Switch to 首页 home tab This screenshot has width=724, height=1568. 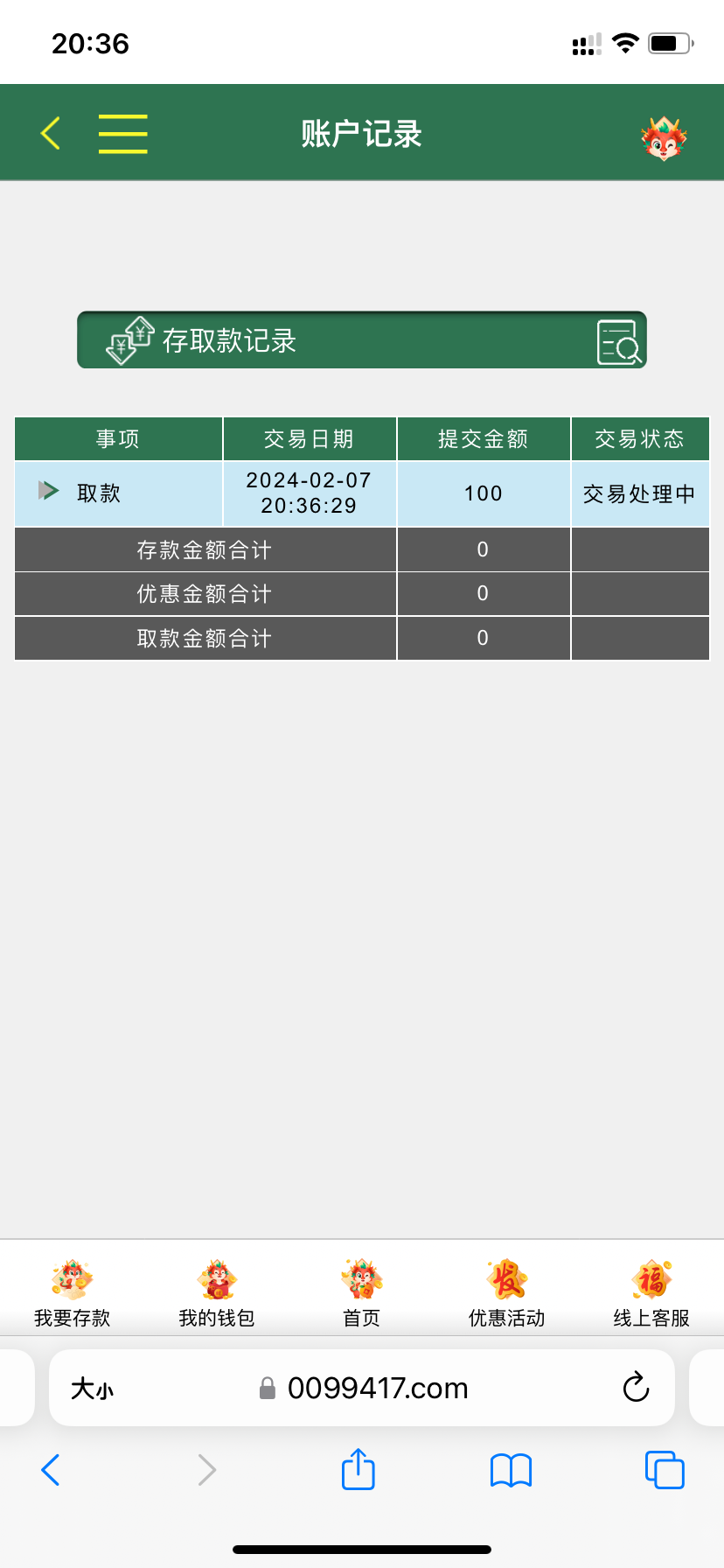coord(362,1294)
